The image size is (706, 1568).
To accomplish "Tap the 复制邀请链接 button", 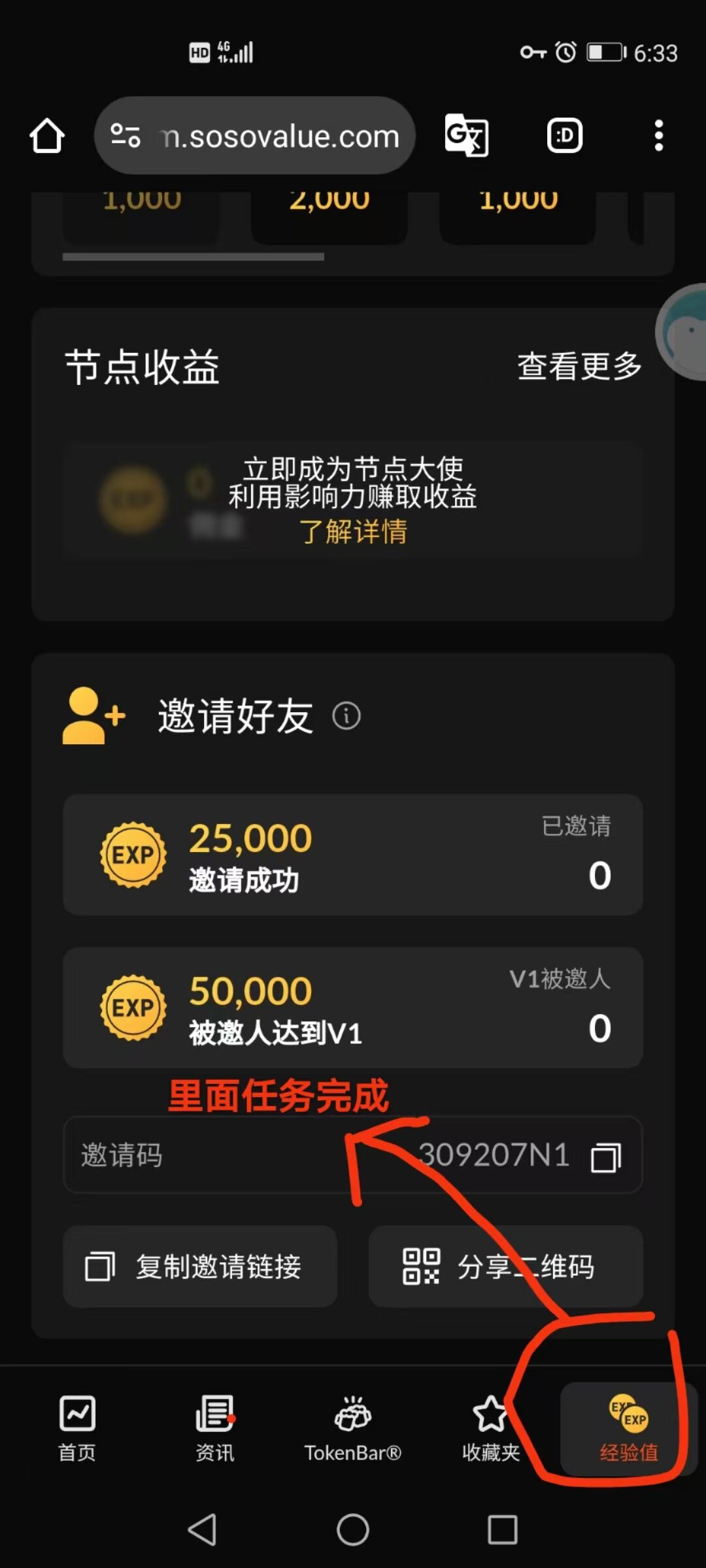I will 200,1266.
